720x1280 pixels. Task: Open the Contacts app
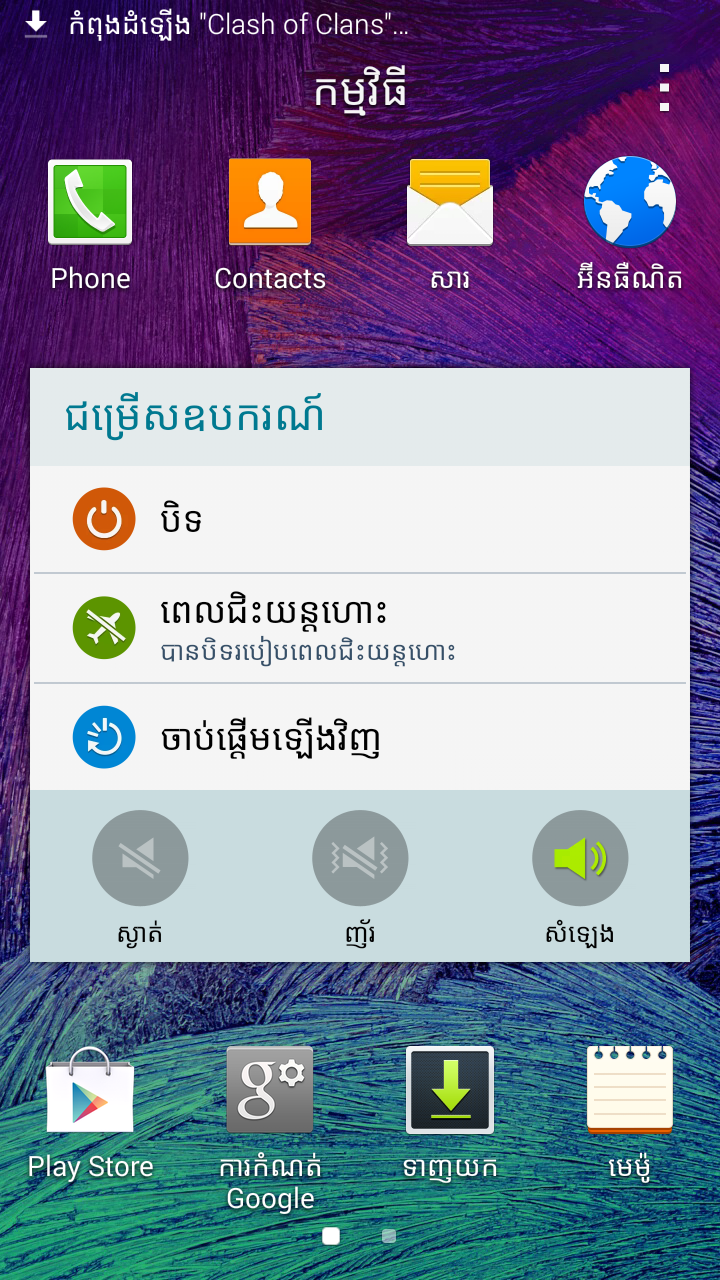(x=270, y=203)
